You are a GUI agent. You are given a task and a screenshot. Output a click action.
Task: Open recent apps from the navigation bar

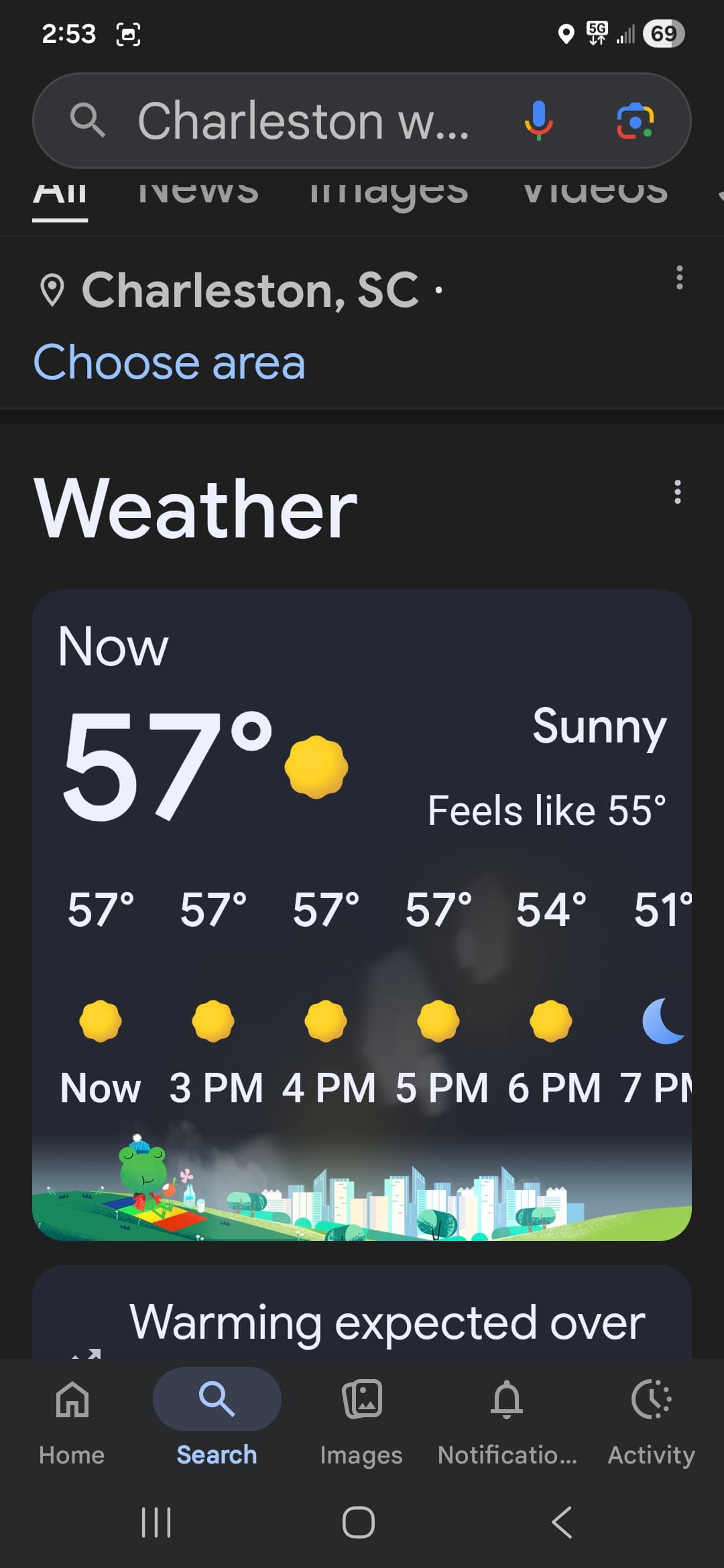[156, 1522]
